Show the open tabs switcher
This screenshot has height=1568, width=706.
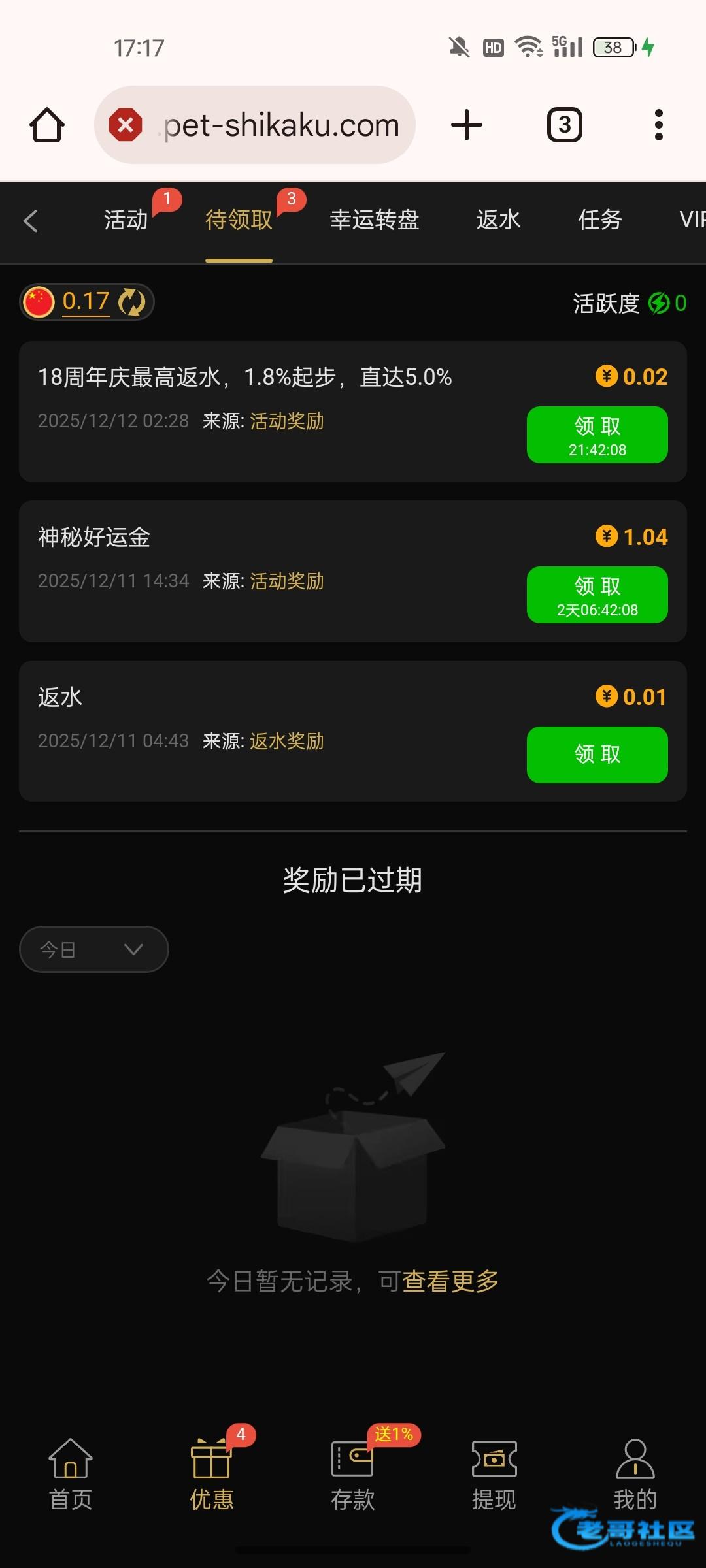pyautogui.click(x=564, y=125)
